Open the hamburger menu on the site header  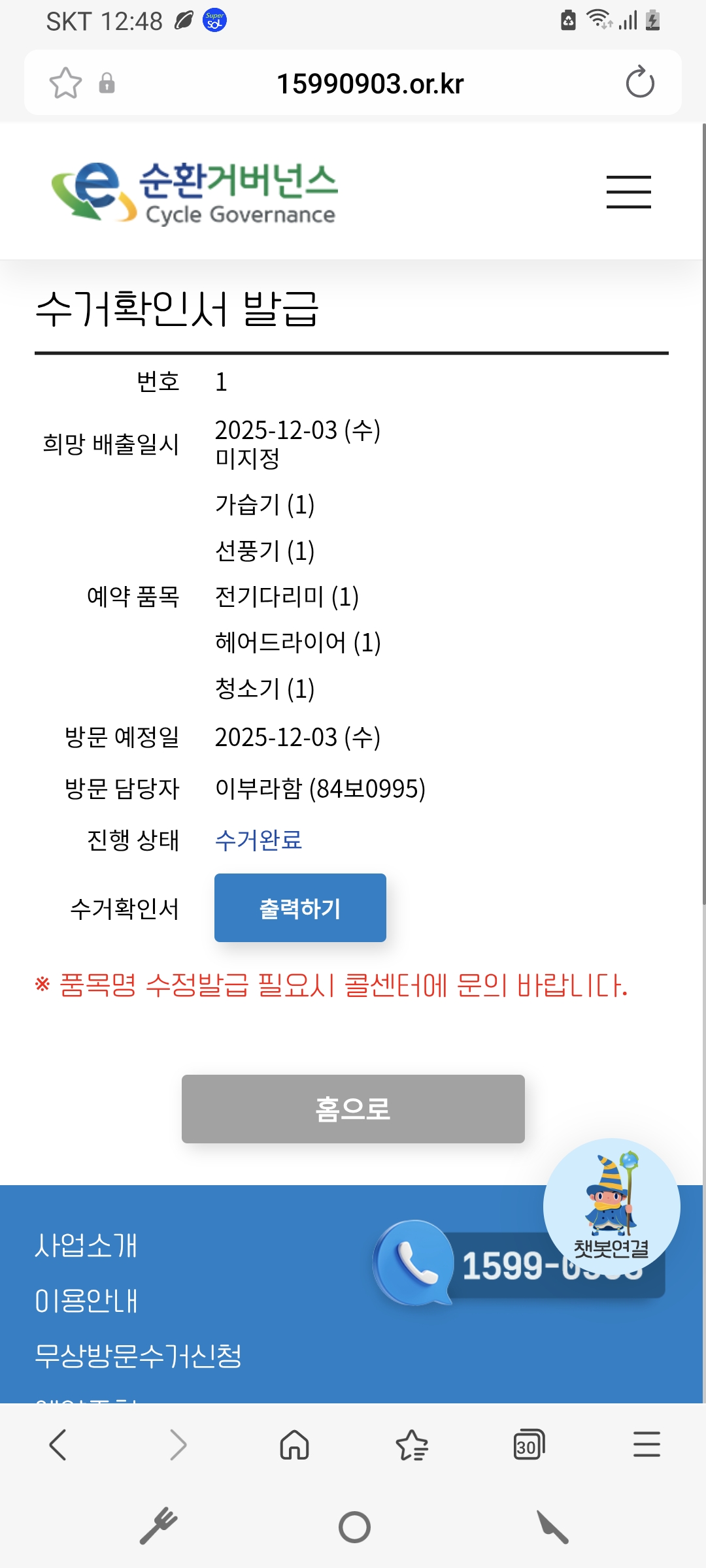coord(628,191)
